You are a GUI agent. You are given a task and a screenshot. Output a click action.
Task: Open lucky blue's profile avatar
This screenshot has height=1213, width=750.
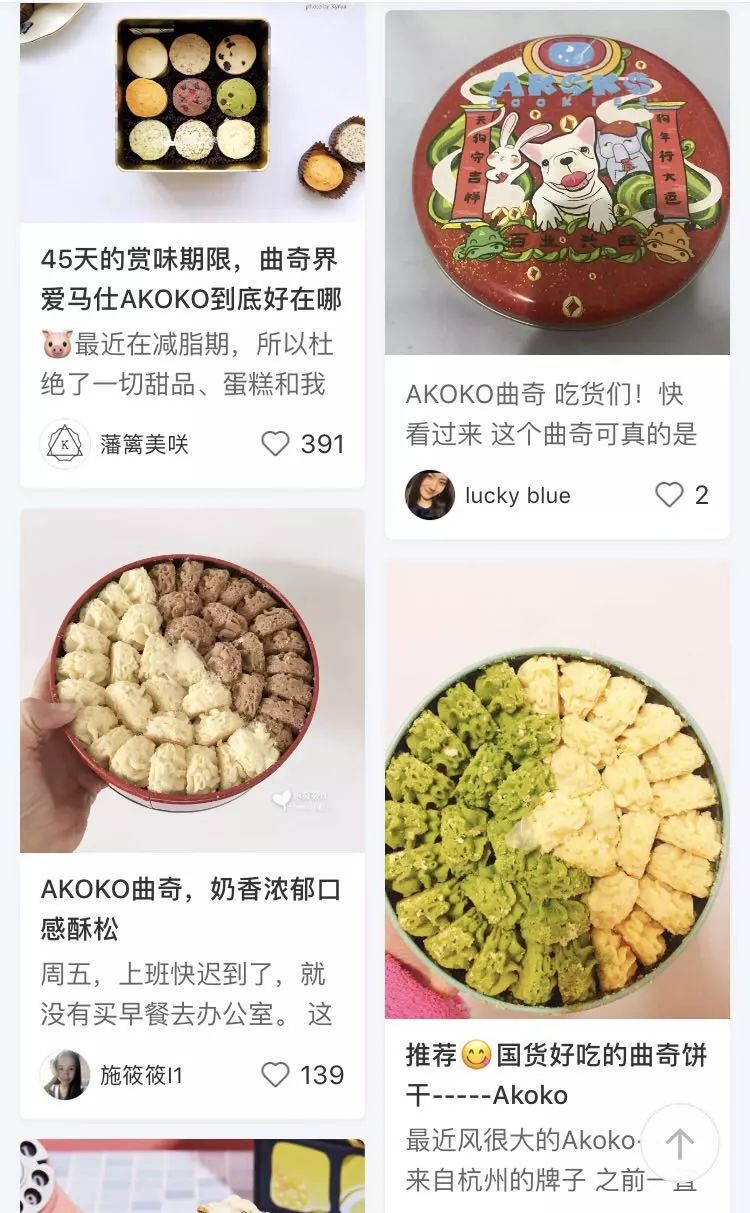pos(431,494)
